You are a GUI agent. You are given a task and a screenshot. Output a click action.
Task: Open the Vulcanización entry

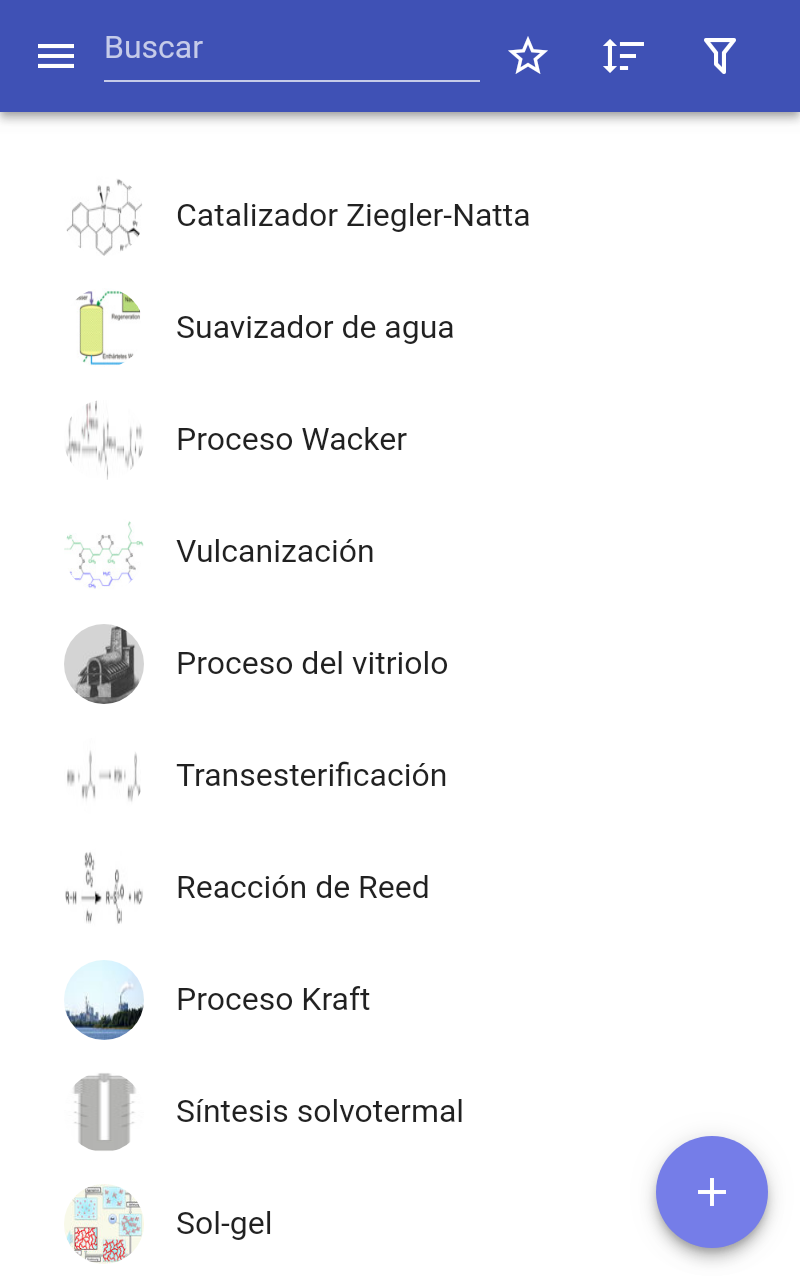pyautogui.click(x=400, y=552)
